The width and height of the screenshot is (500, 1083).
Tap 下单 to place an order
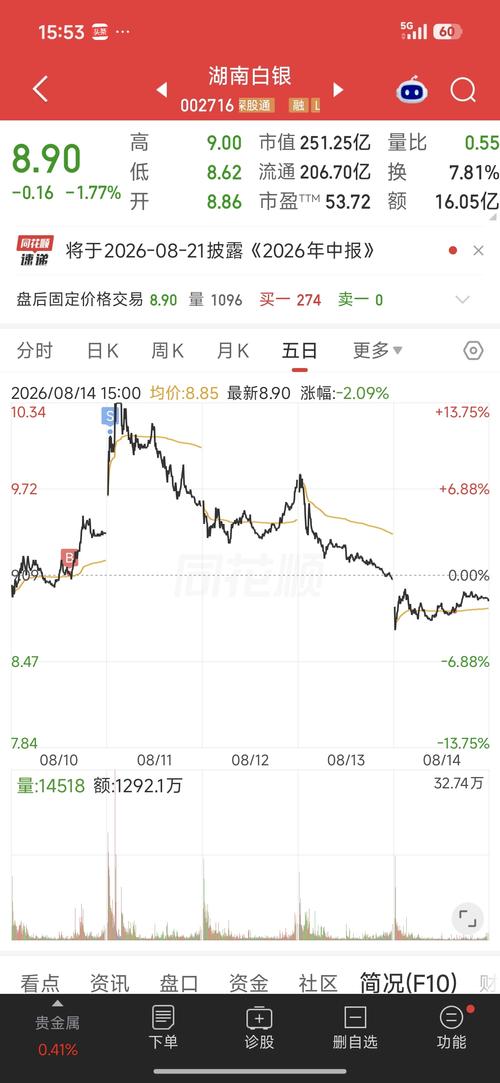163,1028
